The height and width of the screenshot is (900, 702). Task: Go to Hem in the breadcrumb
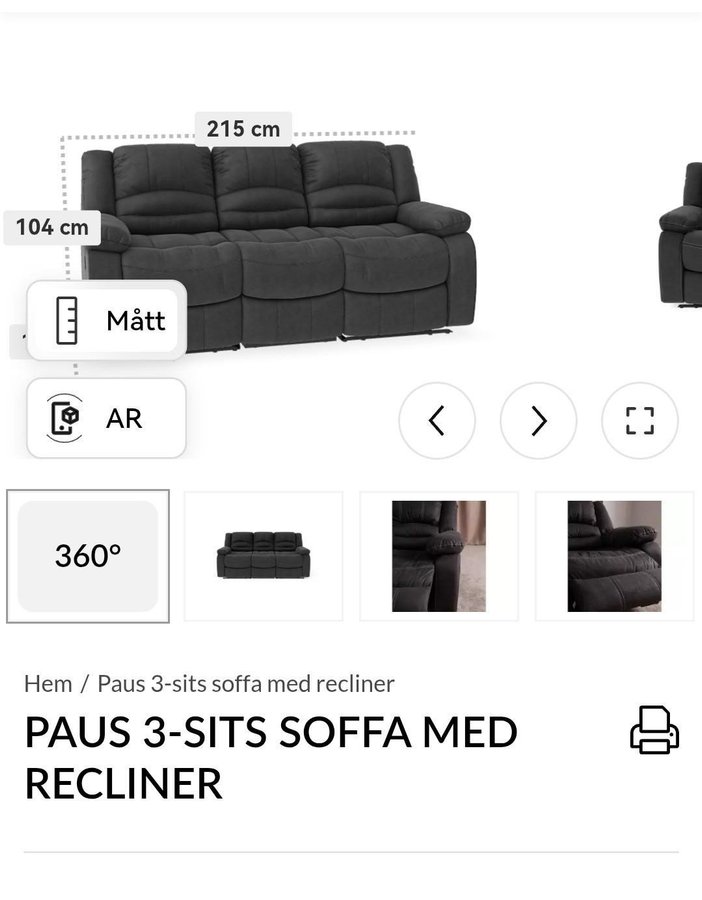click(x=48, y=684)
